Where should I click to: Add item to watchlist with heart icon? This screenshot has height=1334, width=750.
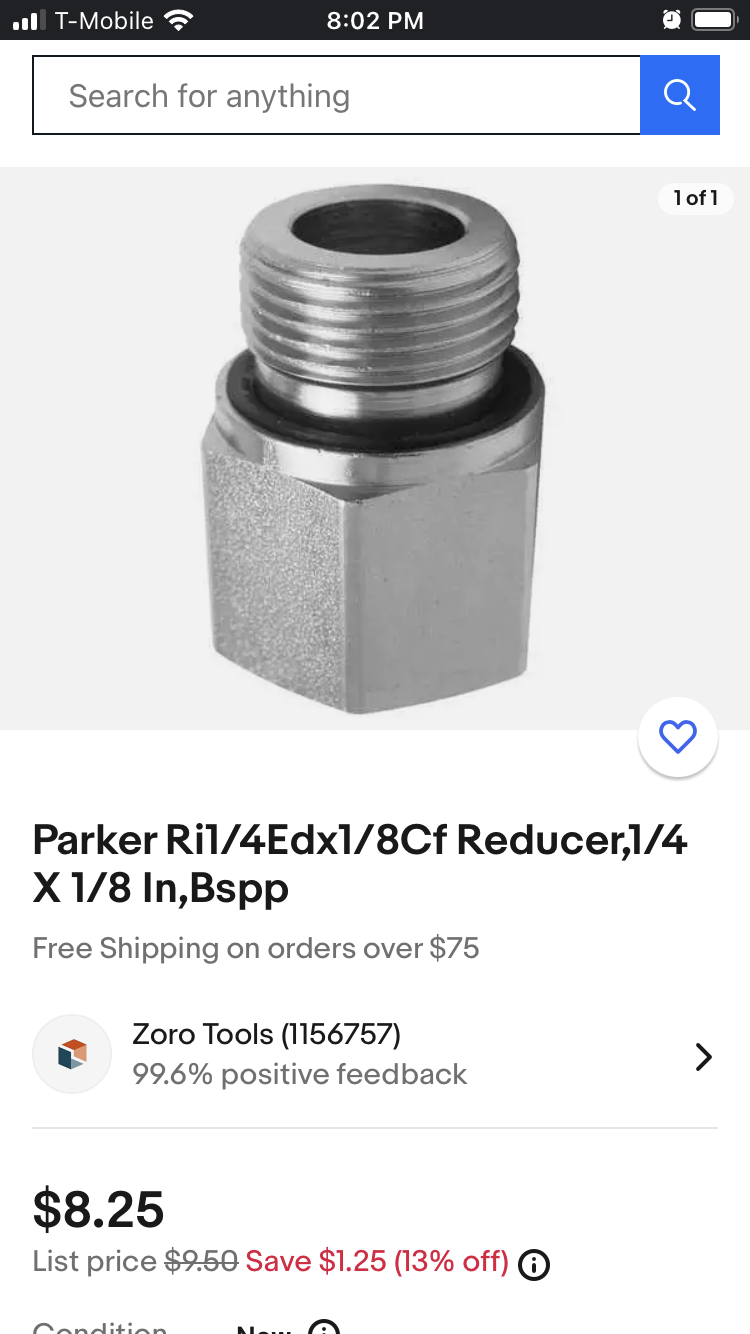click(x=677, y=738)
